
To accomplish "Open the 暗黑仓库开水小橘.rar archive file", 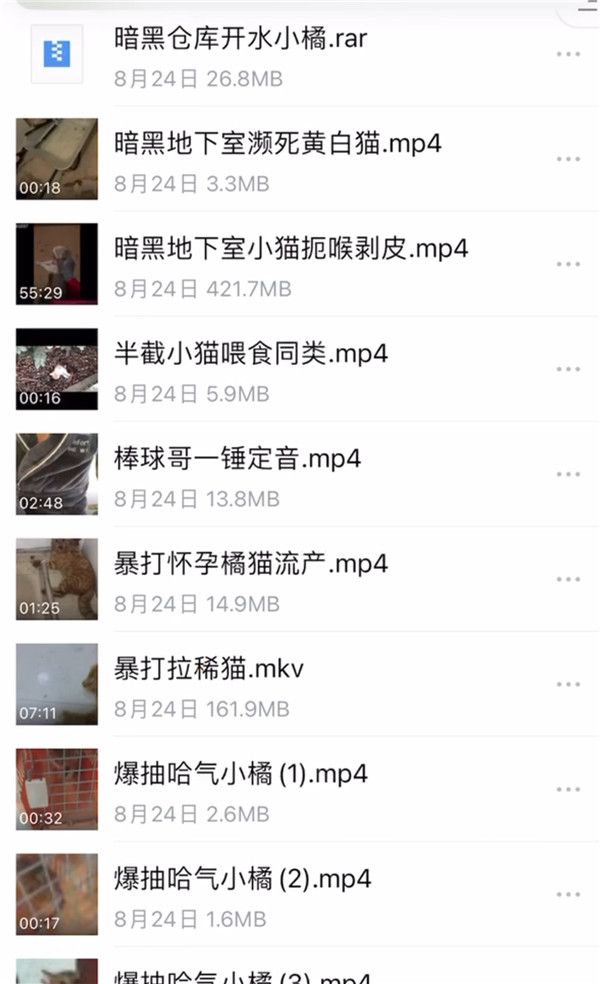I will [242, 40].
